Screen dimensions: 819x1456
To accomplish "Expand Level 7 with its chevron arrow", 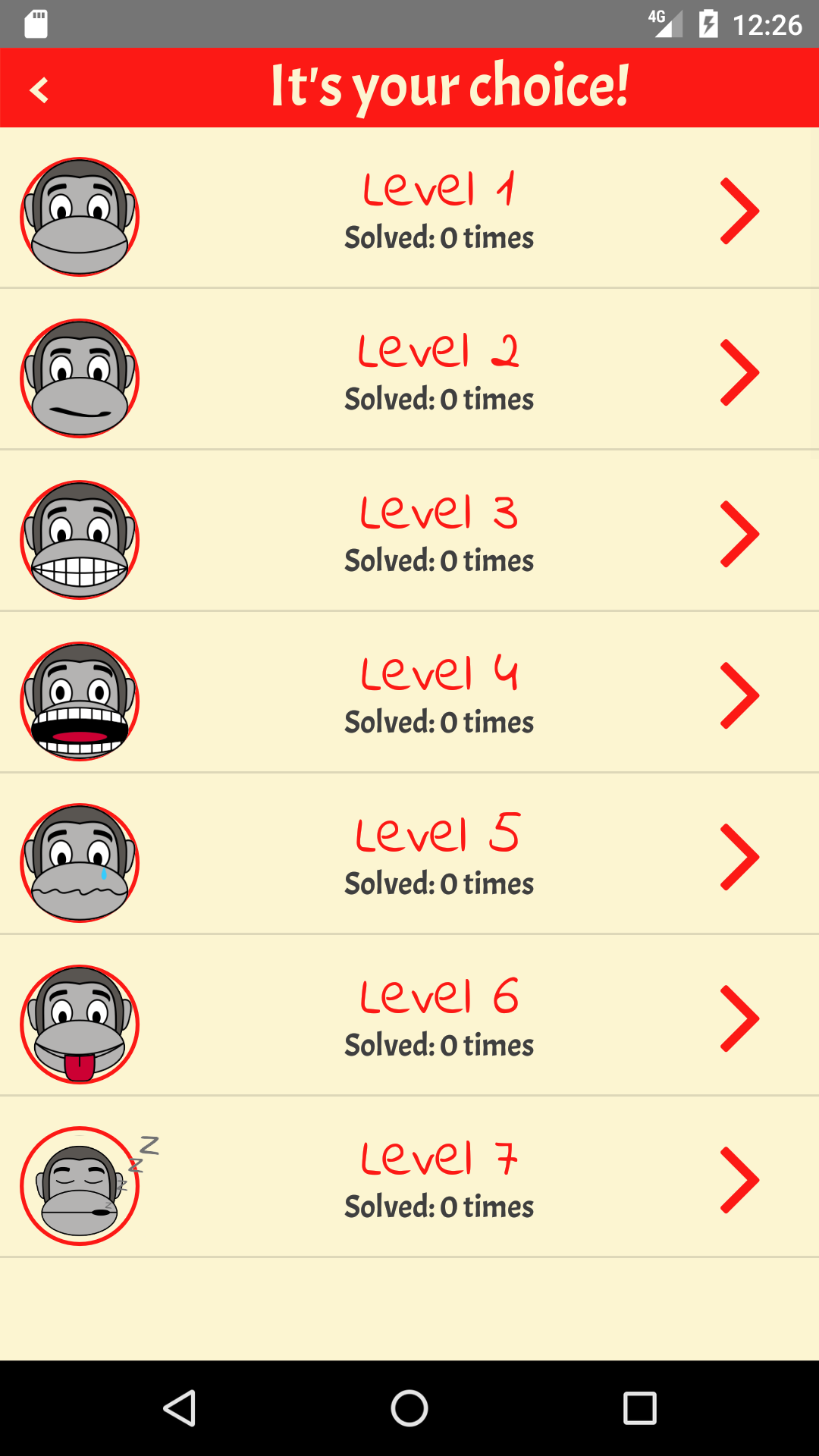I will [739, 1179].
